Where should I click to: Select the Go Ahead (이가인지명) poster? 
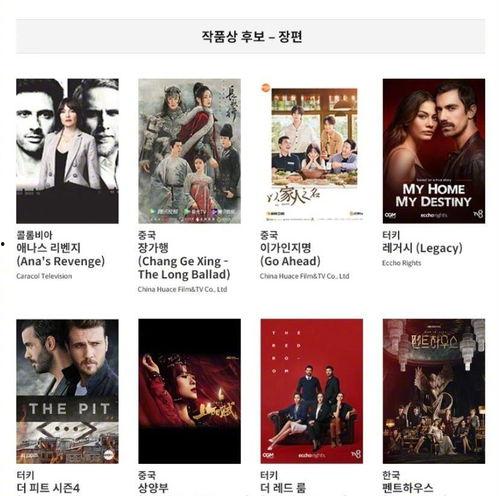point(312,151)
